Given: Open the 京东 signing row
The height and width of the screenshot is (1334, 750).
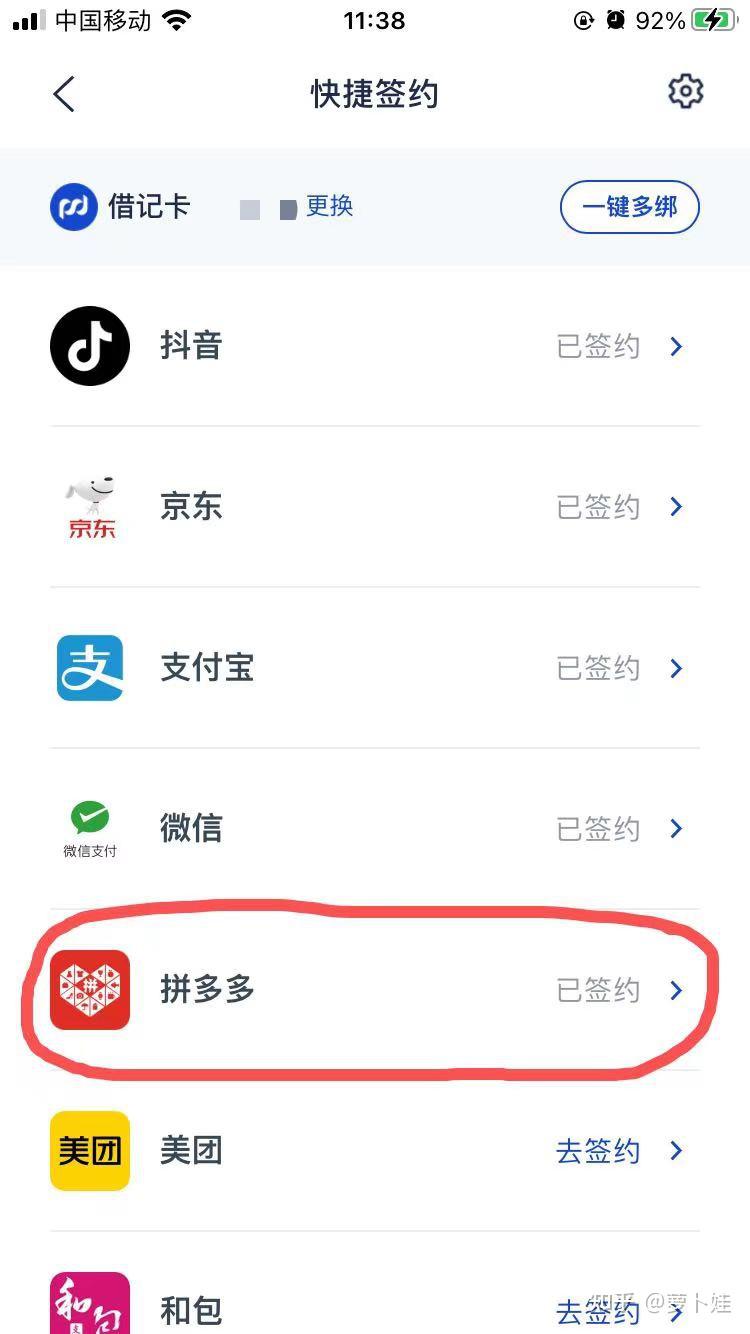Looking at the screenshot, I should (375, 507).
